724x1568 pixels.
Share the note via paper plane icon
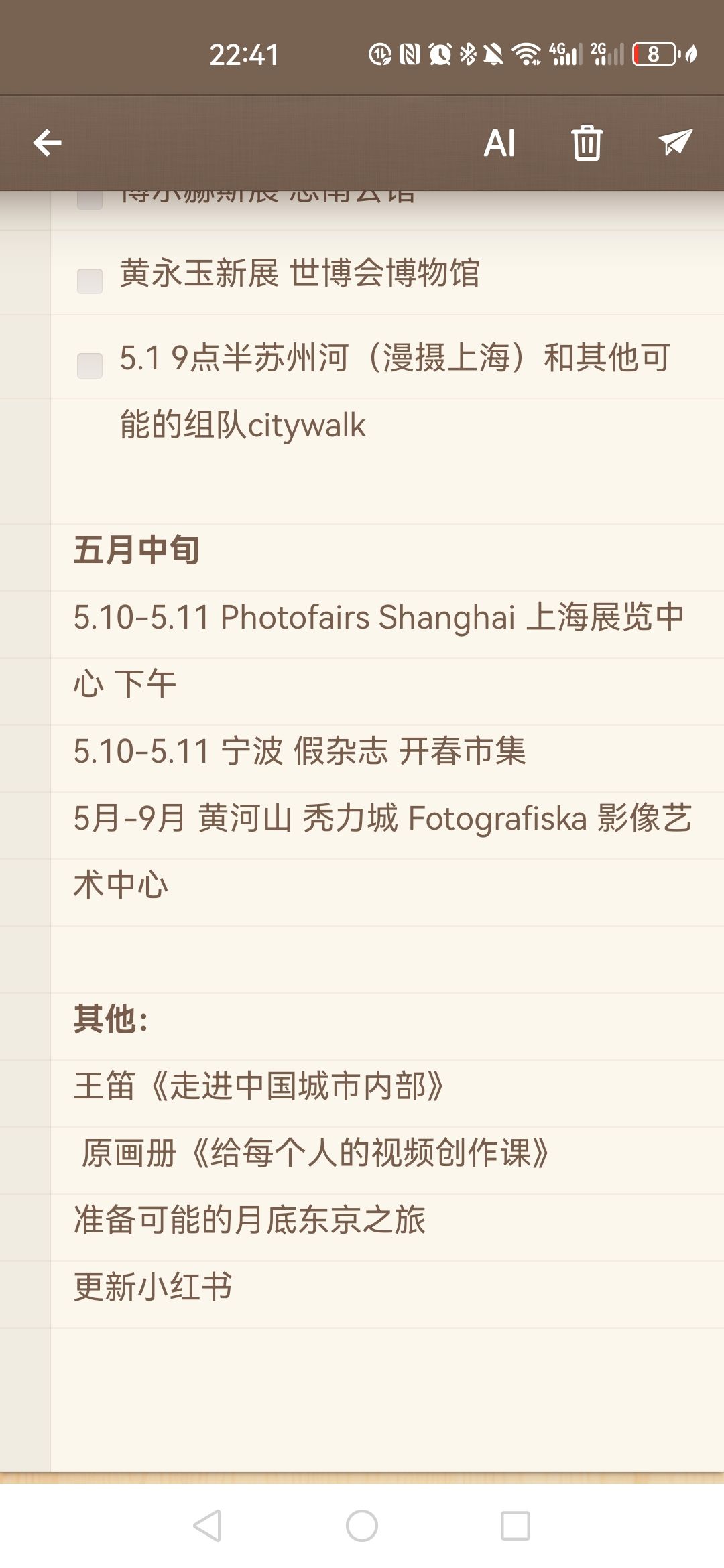point(675,142)
